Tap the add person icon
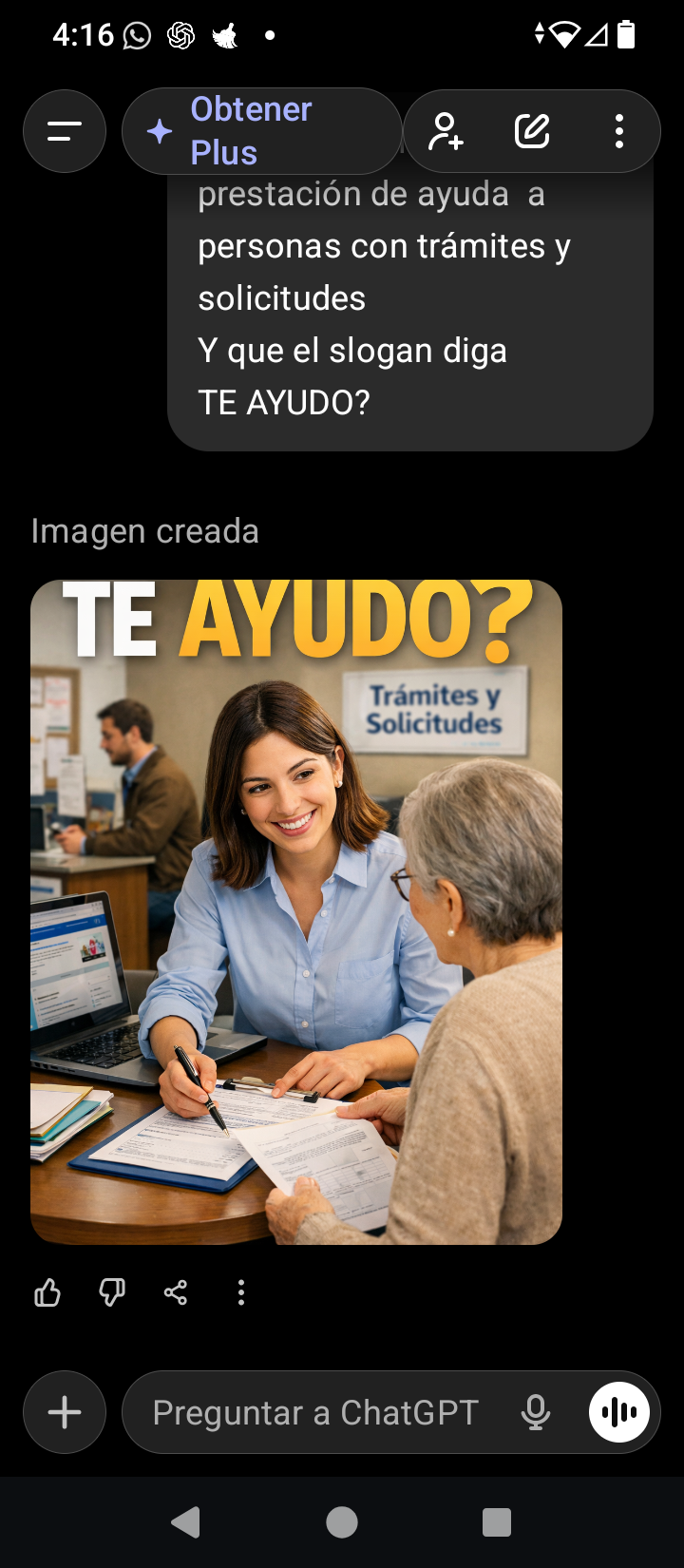This screenshot has height=1568, width=684. pyautogui.click(x=445, y=131)
